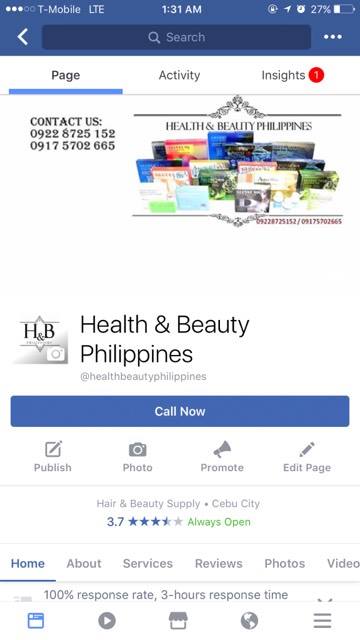Screen dimensions: 360x640
Task: View the Reviews section
Action: click(x=219, y=563)
